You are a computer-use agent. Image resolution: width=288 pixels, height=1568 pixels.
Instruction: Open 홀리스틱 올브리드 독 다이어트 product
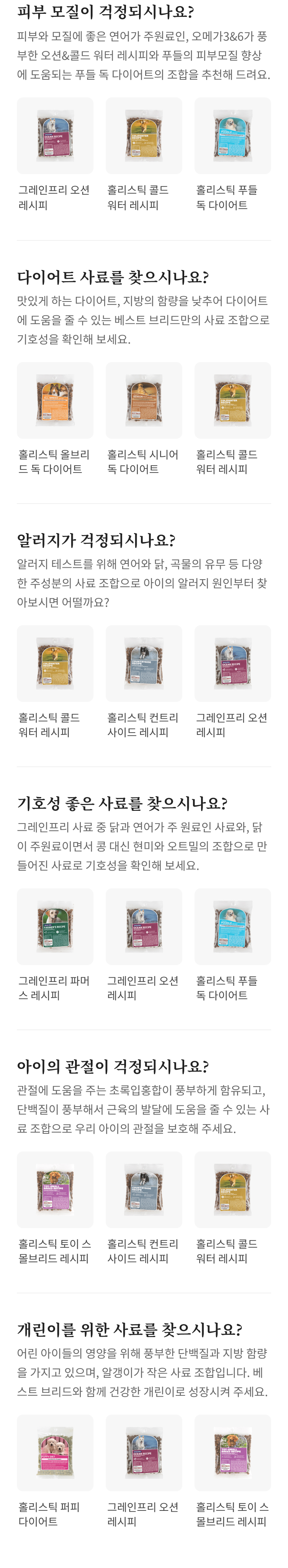(x=55, y=400)
